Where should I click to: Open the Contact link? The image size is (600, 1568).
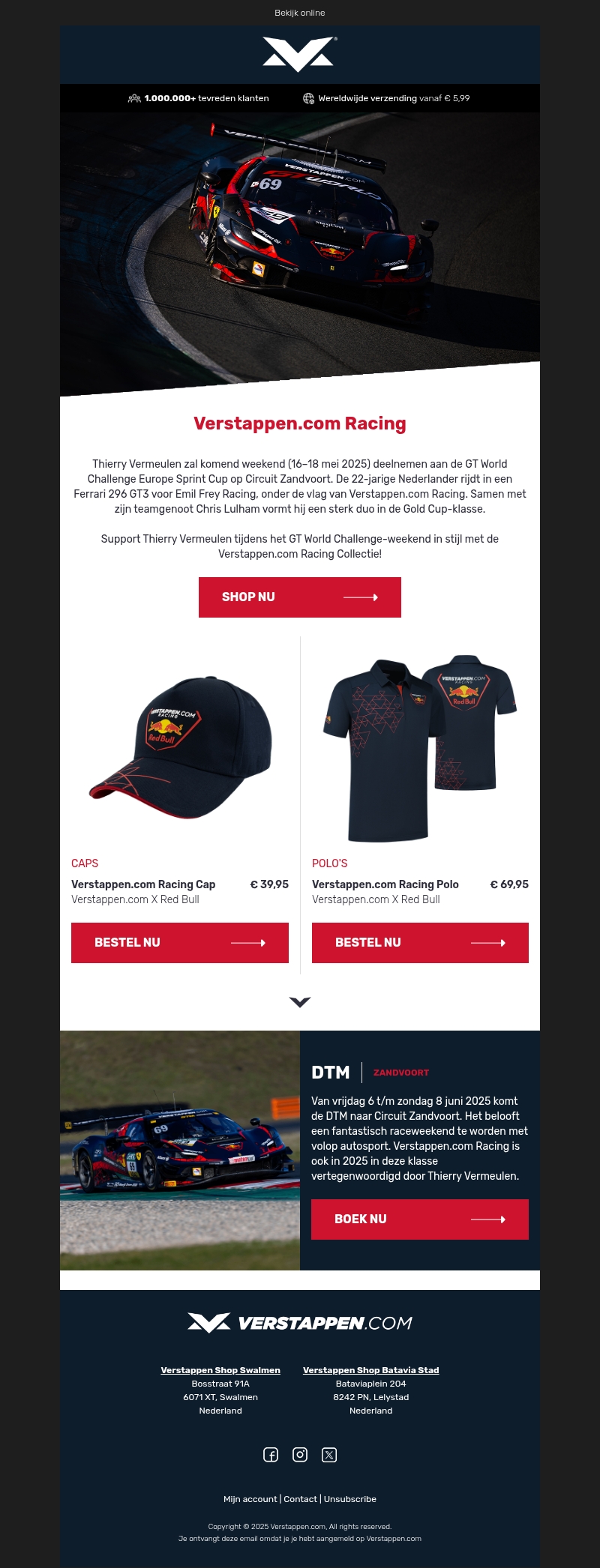coord(300,1499)
